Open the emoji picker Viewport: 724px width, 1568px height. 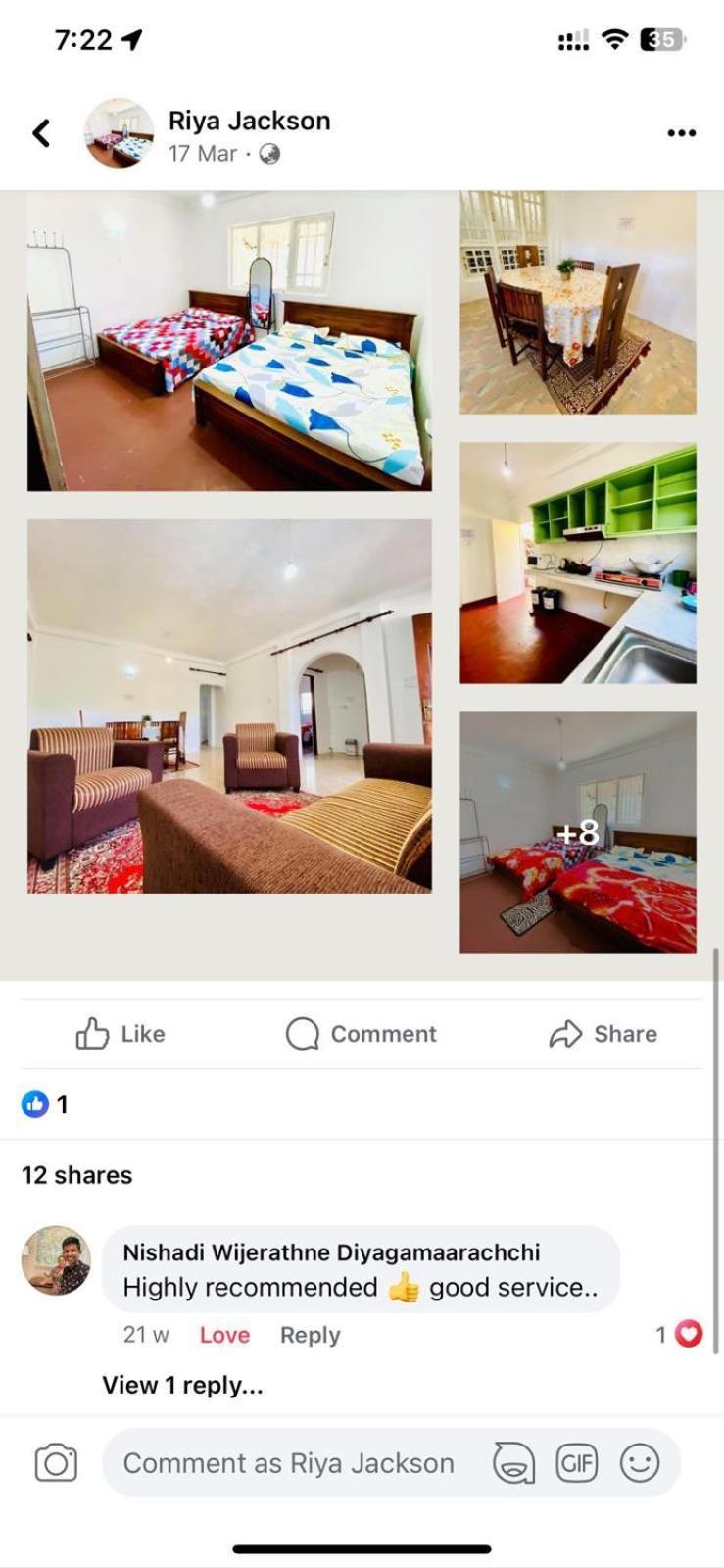coord(640,1463)
